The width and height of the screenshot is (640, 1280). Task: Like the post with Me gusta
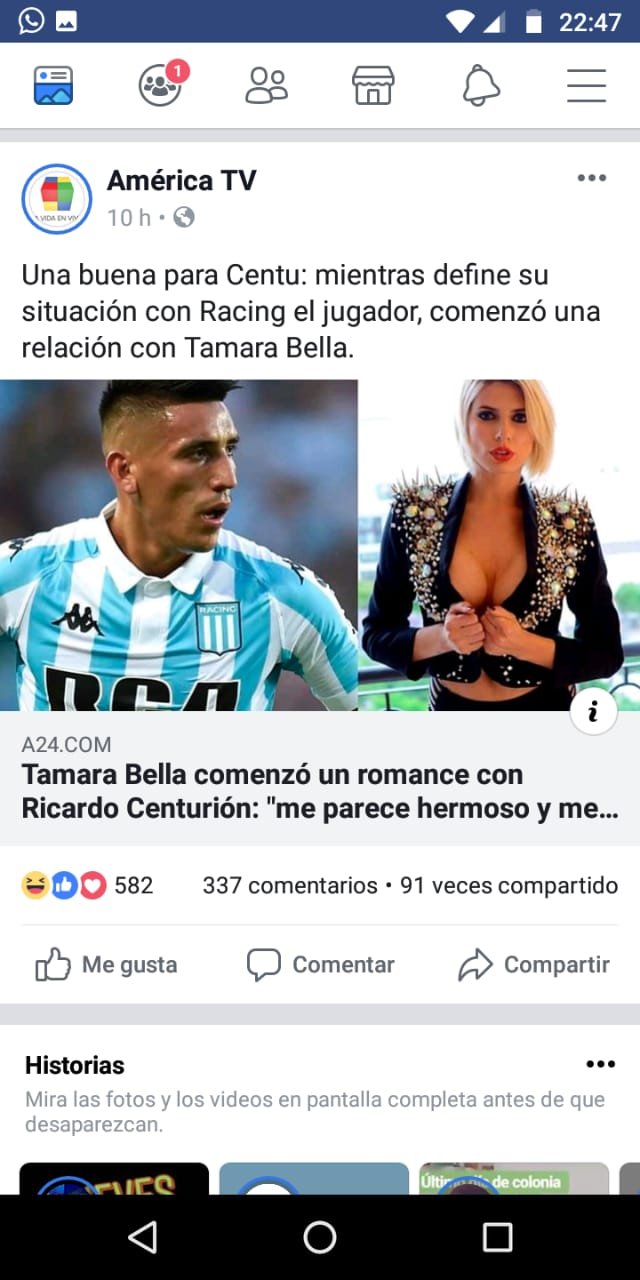(107, 965)
